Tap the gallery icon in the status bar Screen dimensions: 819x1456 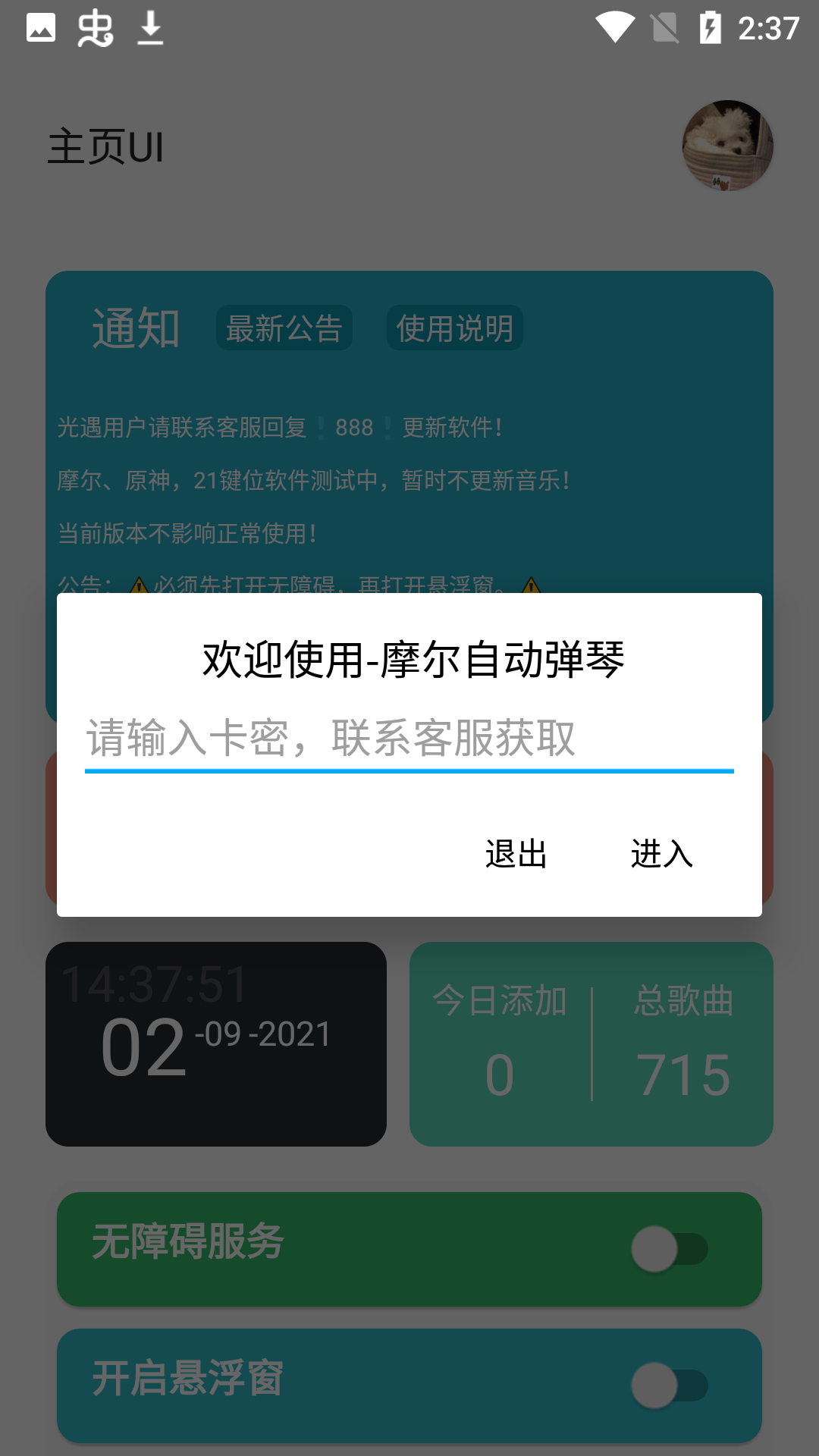42,29
